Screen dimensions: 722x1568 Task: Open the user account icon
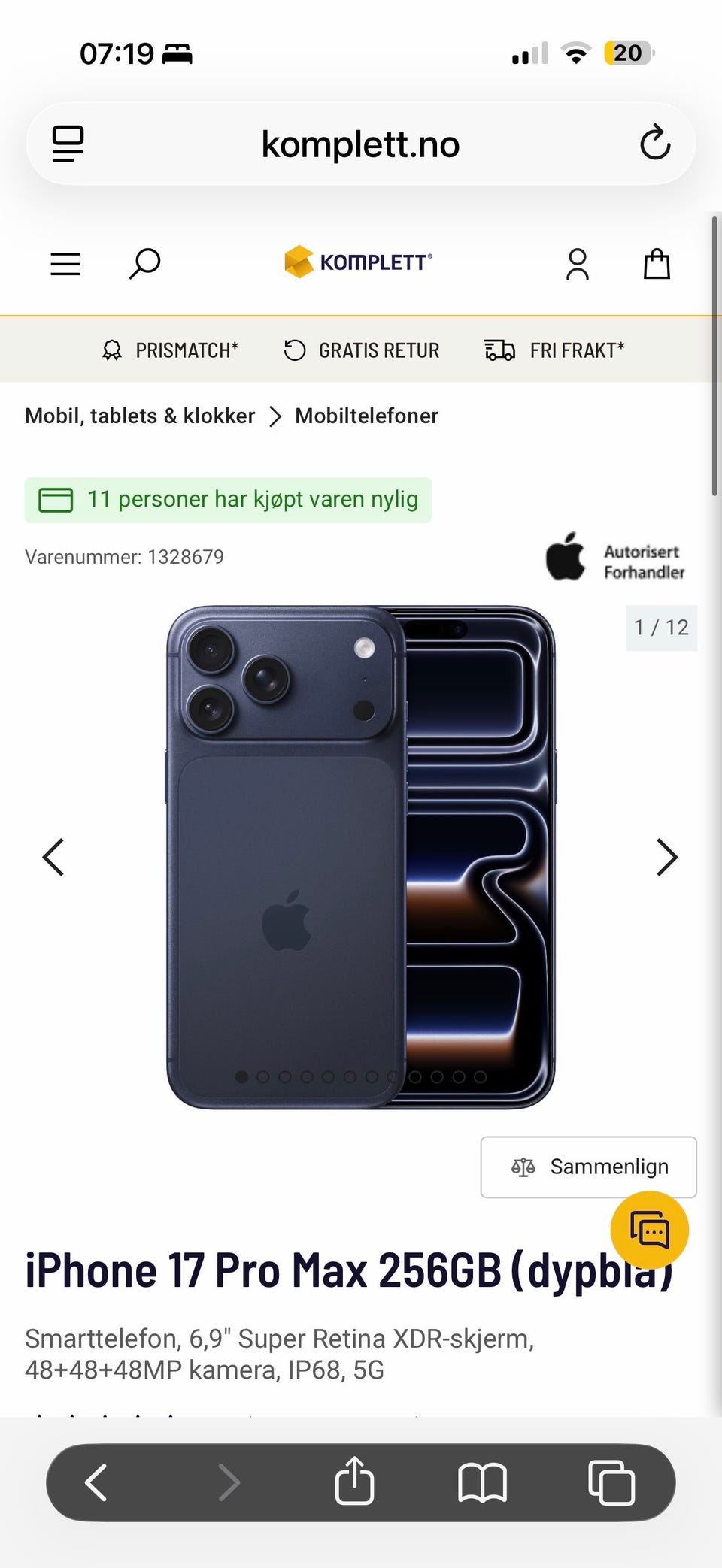578,264
